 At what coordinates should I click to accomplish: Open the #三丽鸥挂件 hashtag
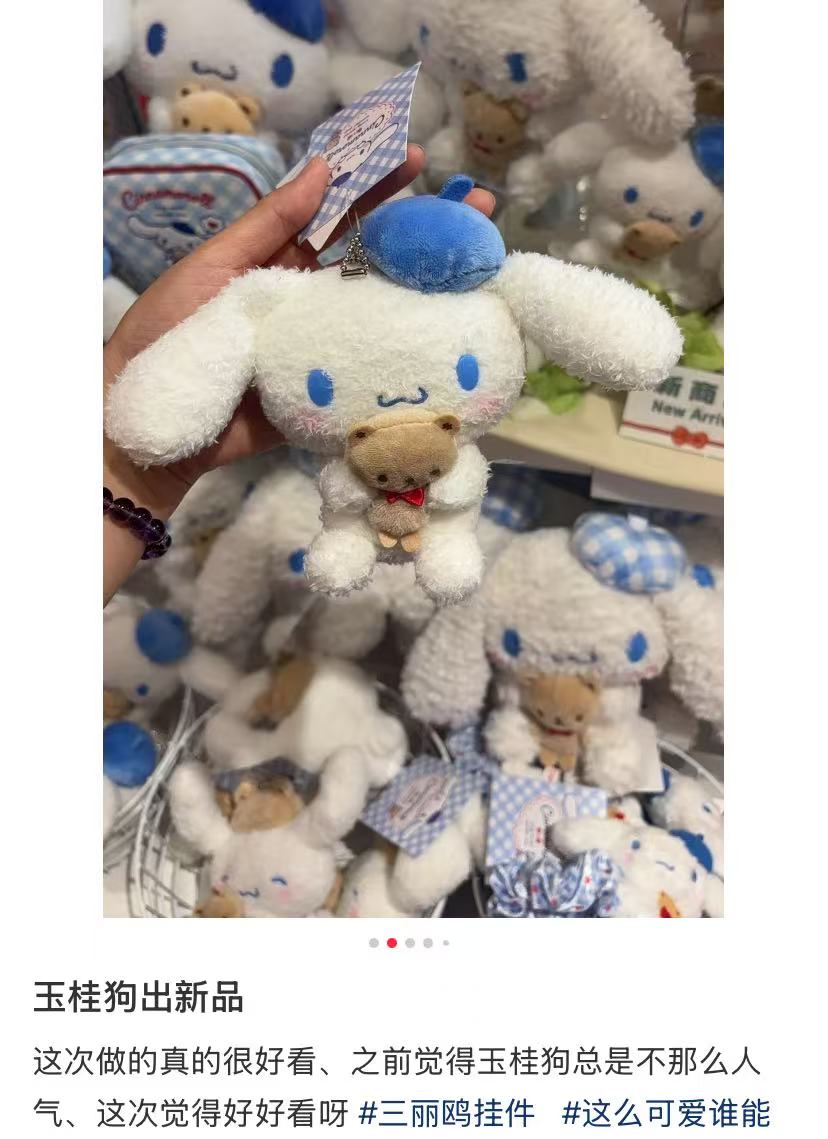[446, 1112]
